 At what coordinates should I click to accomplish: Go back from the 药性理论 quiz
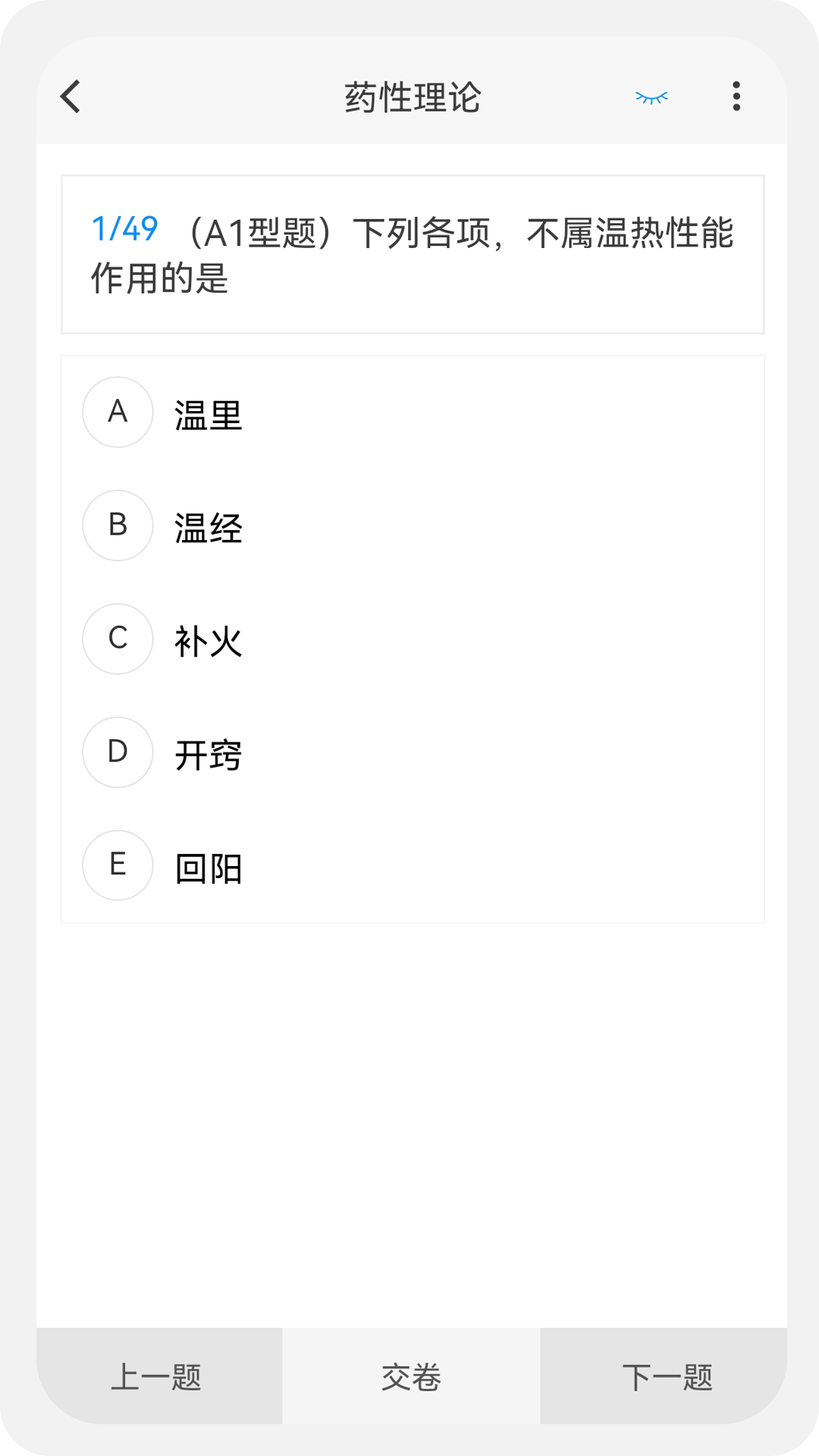(x=71, y=97)
